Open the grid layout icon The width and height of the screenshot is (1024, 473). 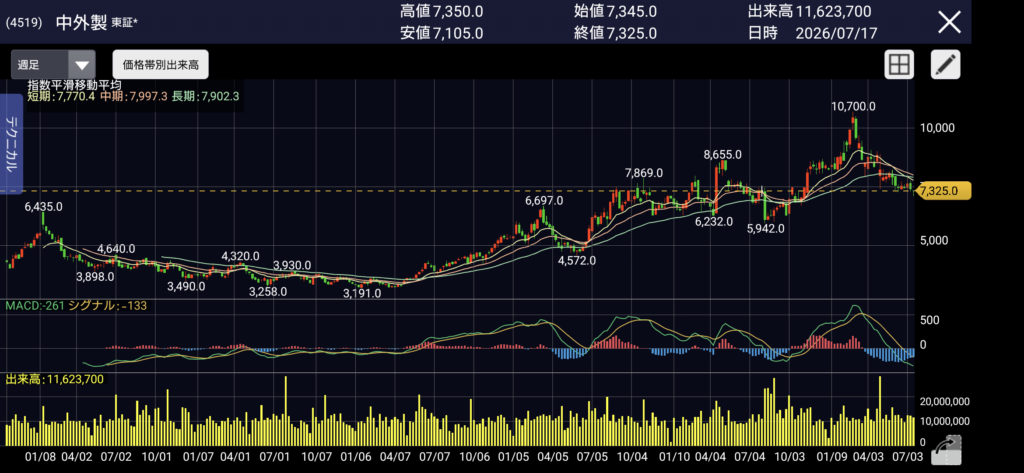point(899,64)
